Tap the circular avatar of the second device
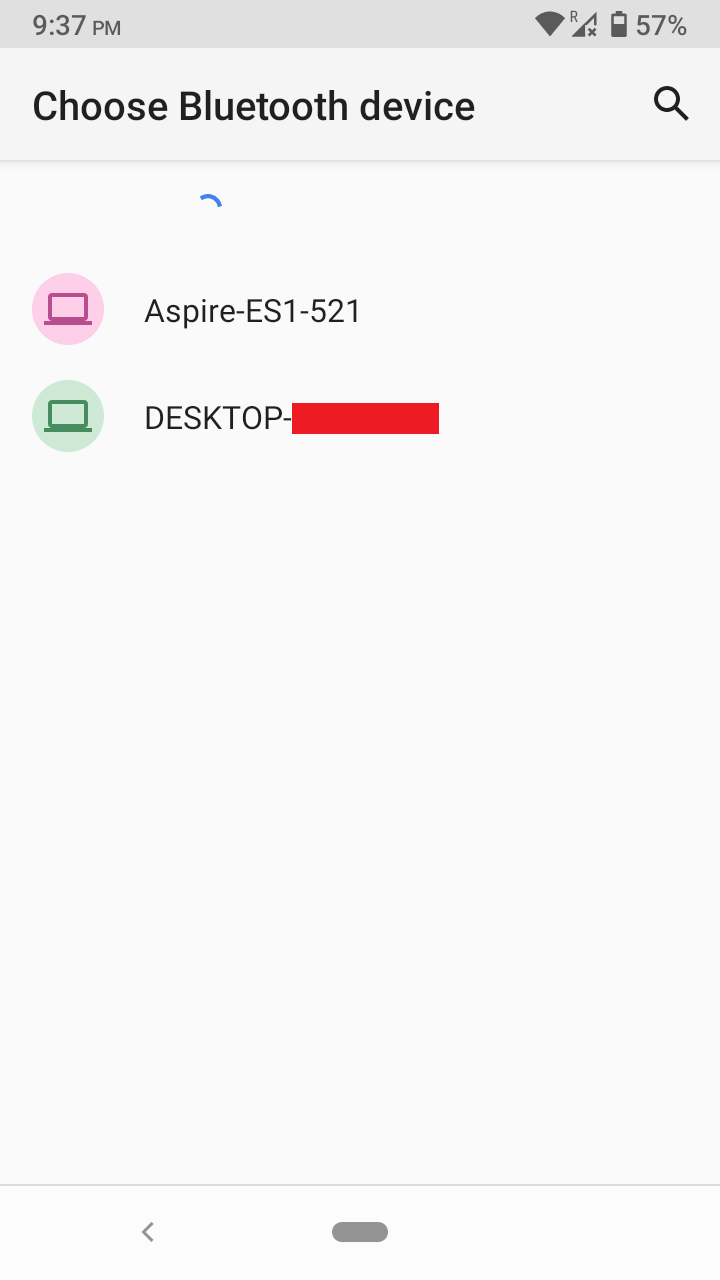Screen dimensions: 720x1280 (x=67, y=415)
